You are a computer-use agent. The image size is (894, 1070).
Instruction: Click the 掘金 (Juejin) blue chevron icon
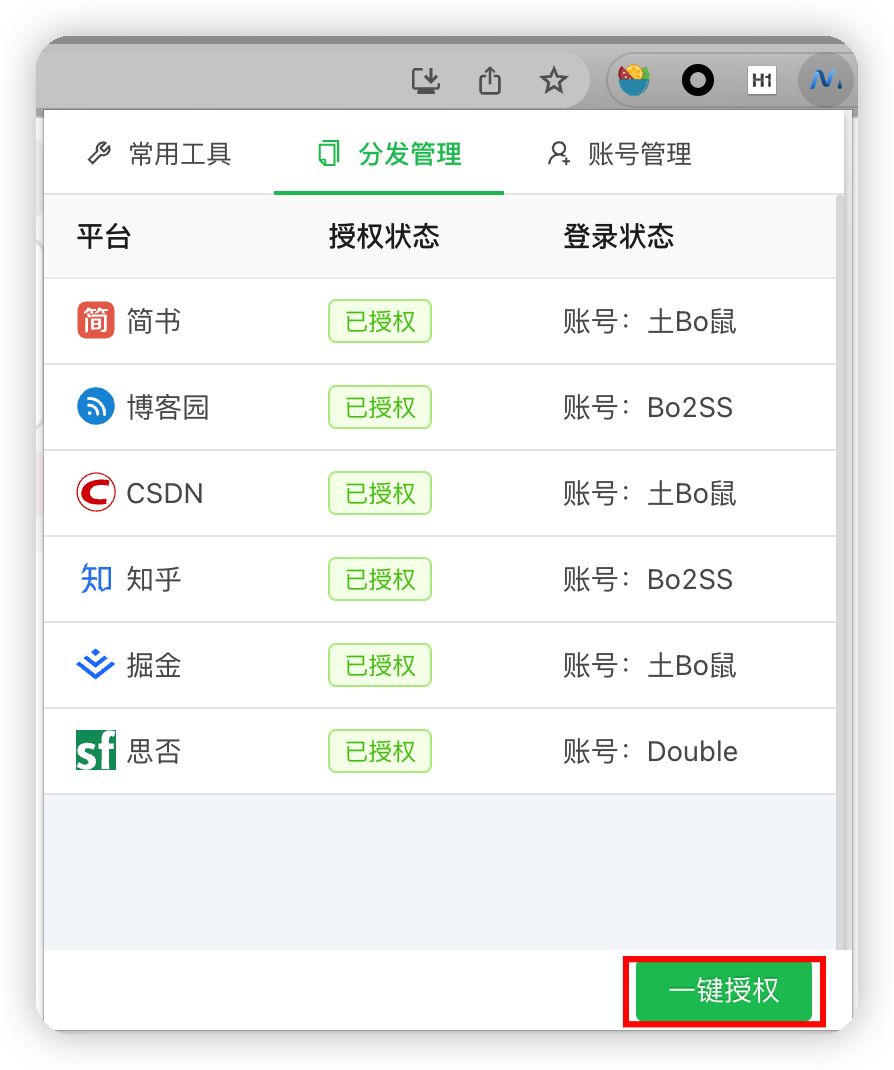pyautogui.click(x=95, y=664)
